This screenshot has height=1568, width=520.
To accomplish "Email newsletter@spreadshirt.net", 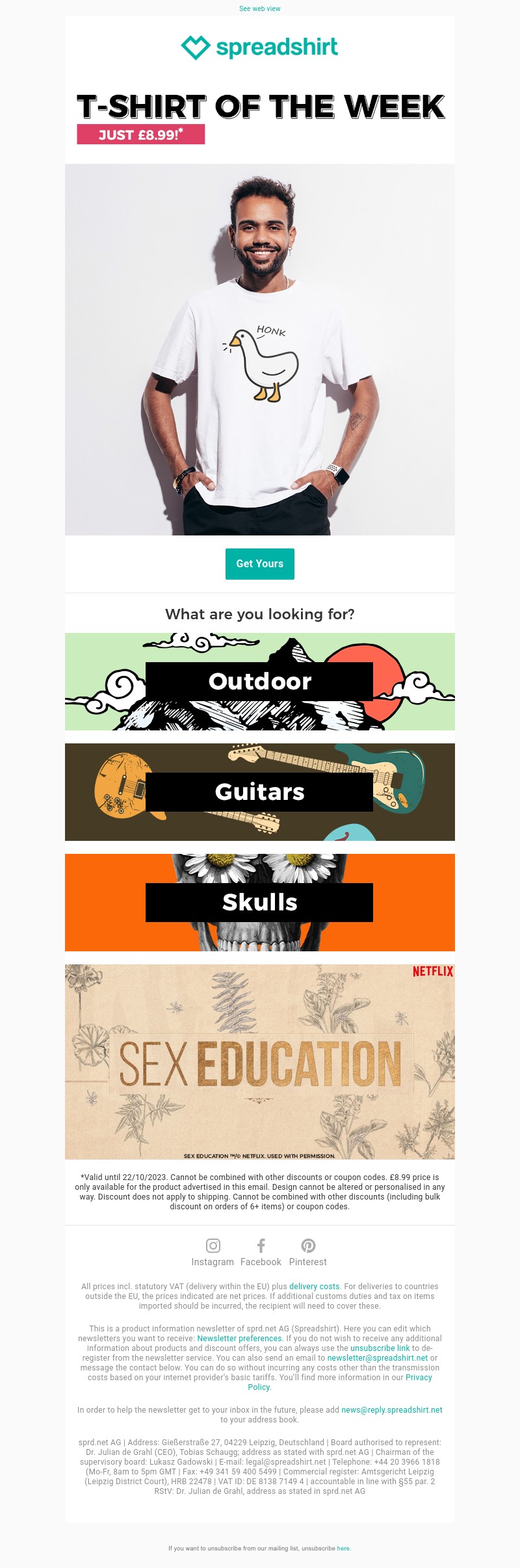I will [x=377, y=1357].
